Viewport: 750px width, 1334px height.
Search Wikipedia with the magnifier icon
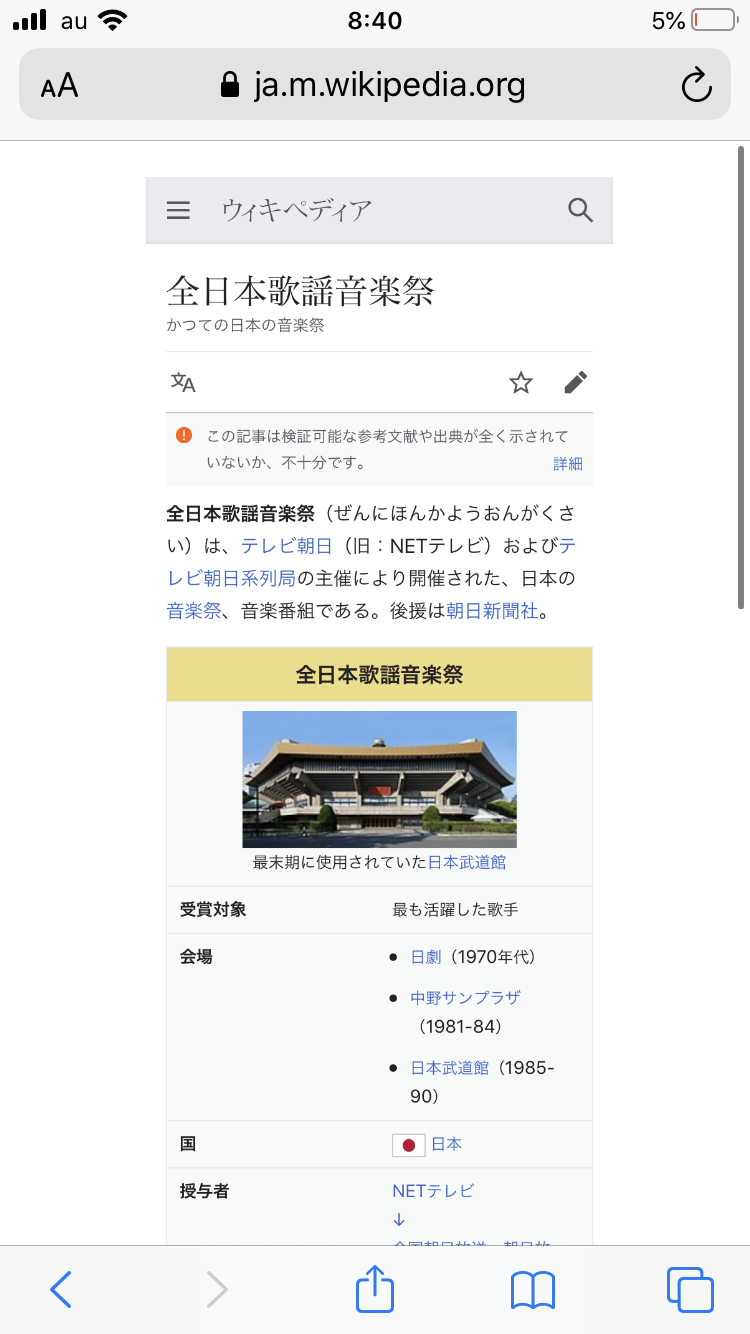[x=580, y=210]
